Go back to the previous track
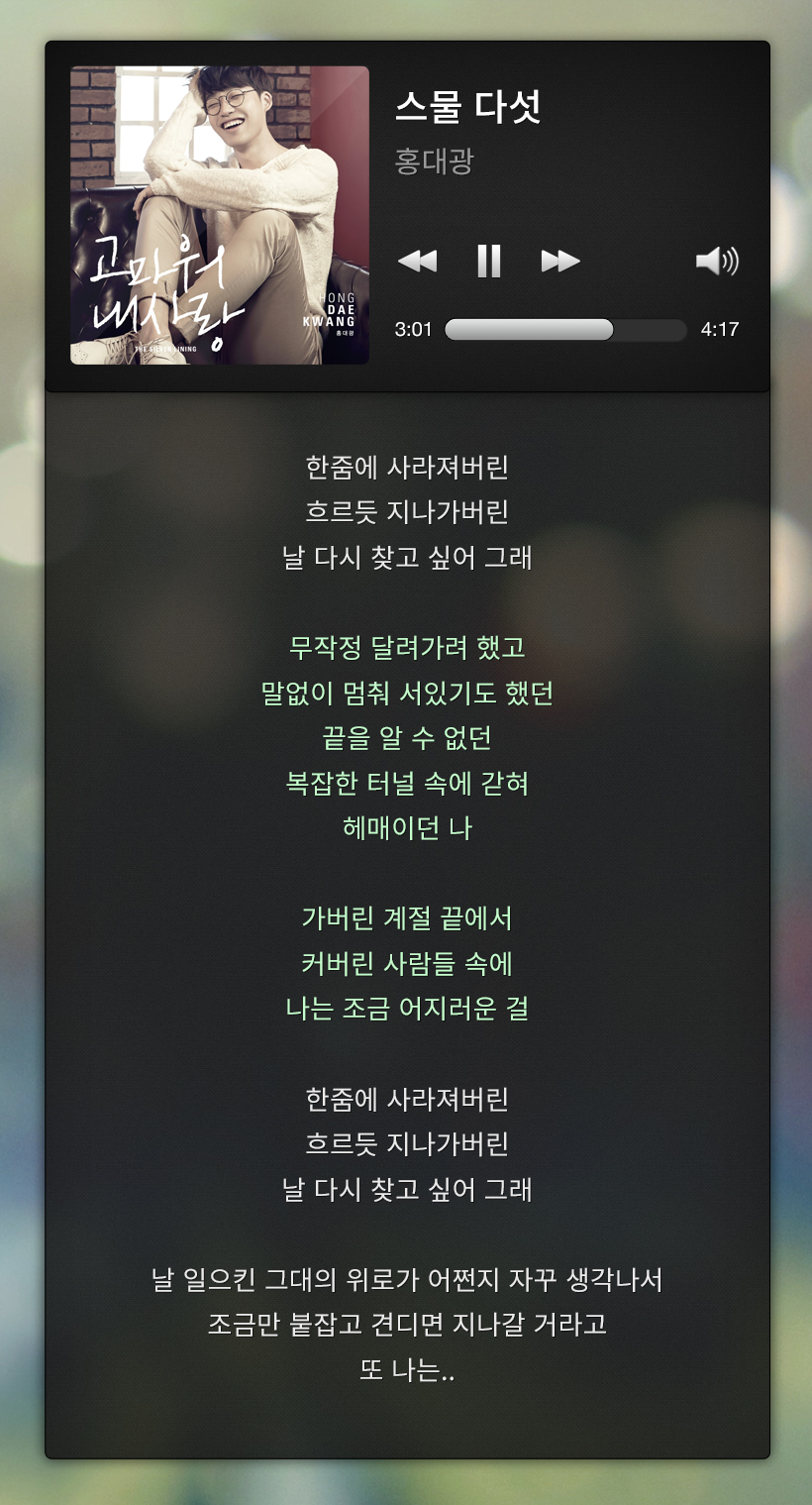 coord(417,261)
